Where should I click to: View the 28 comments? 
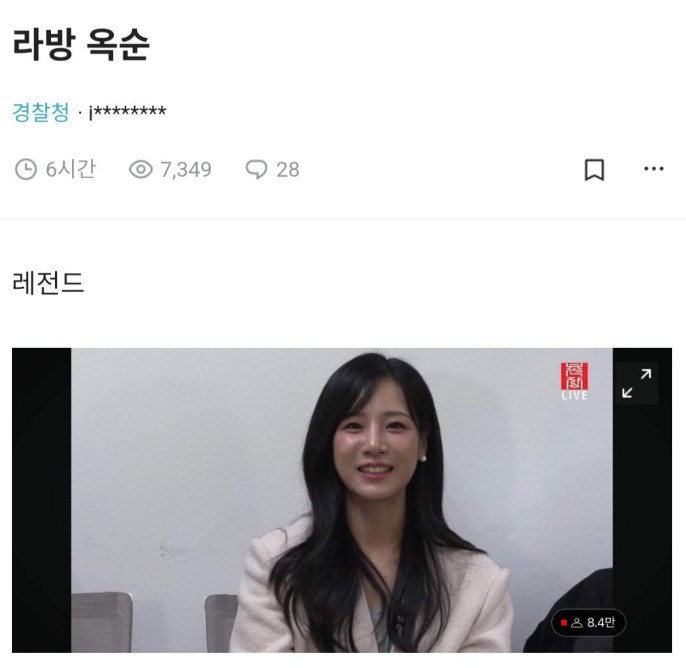pos(272,170)
